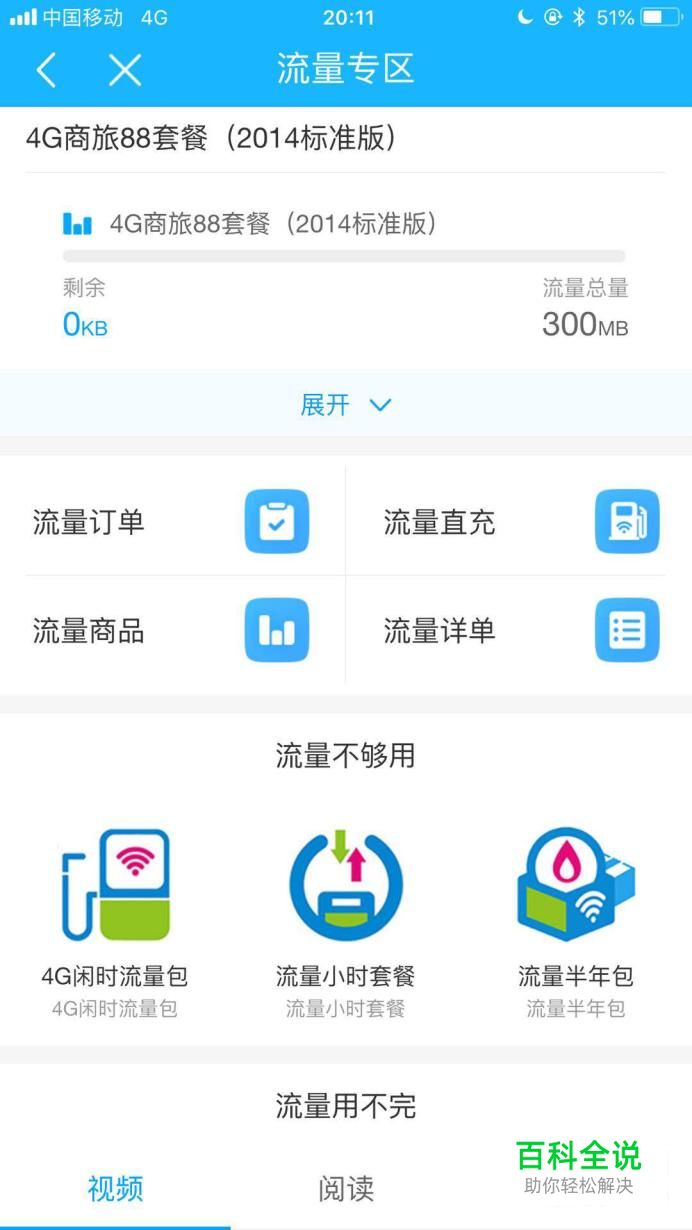Open 流量商品
This screenshot has width=692, height=1230.
172,630
